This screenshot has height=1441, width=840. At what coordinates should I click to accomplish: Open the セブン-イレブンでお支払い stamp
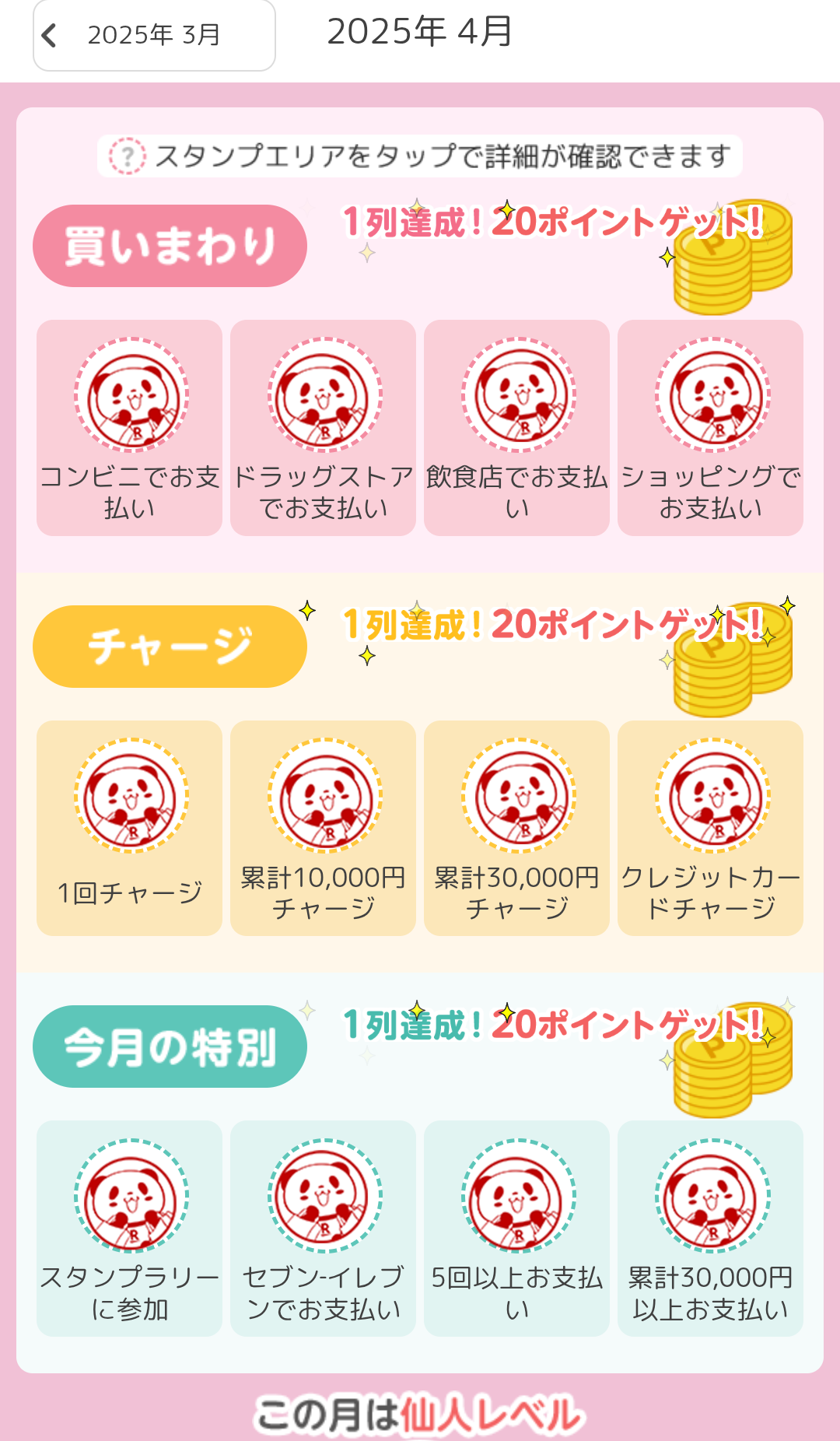click(x=324, y=1228)
